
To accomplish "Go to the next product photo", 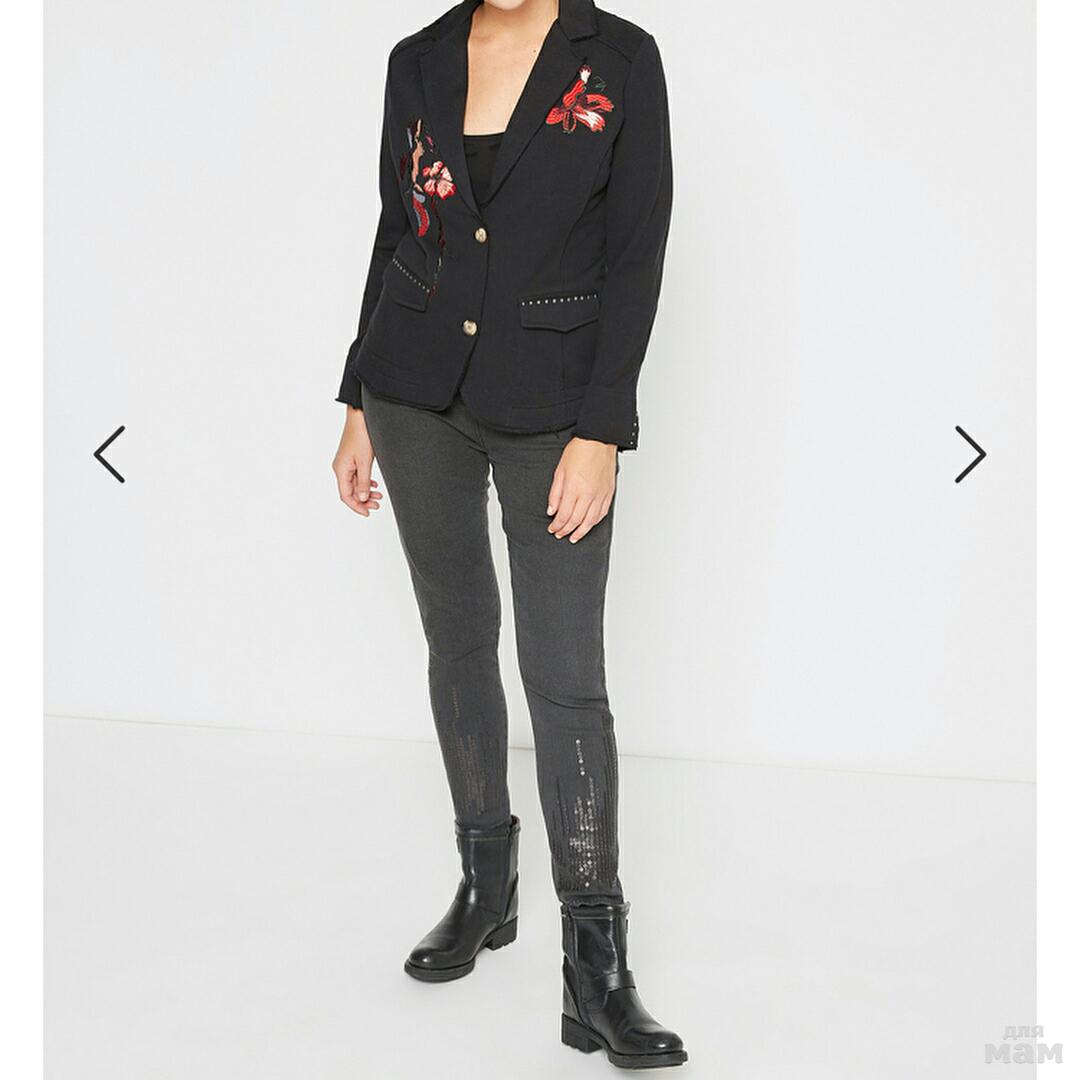I will coord(969,454).
